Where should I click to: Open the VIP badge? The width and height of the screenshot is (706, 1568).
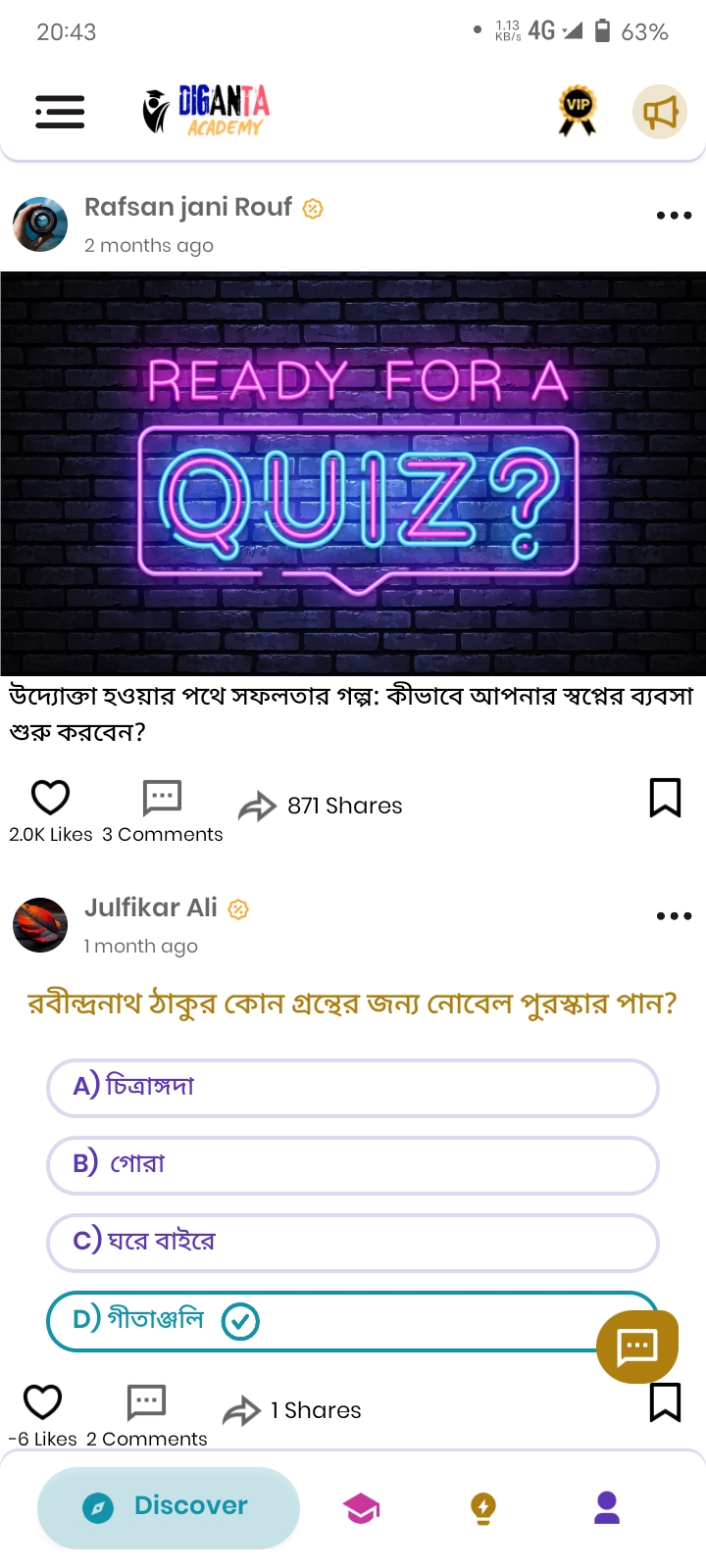coord(578,110)
